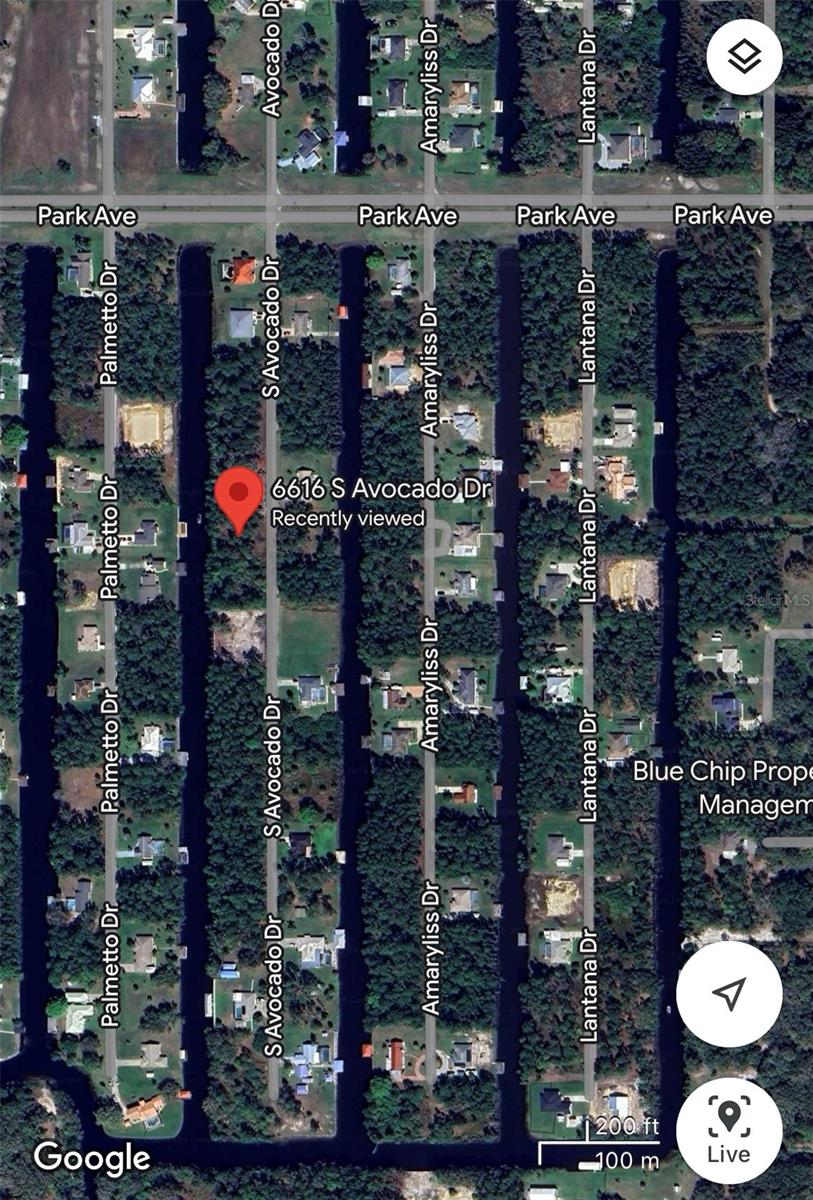Expand the Recently viewed label
The image size is (813, 1200).
[x=347, y=517]
